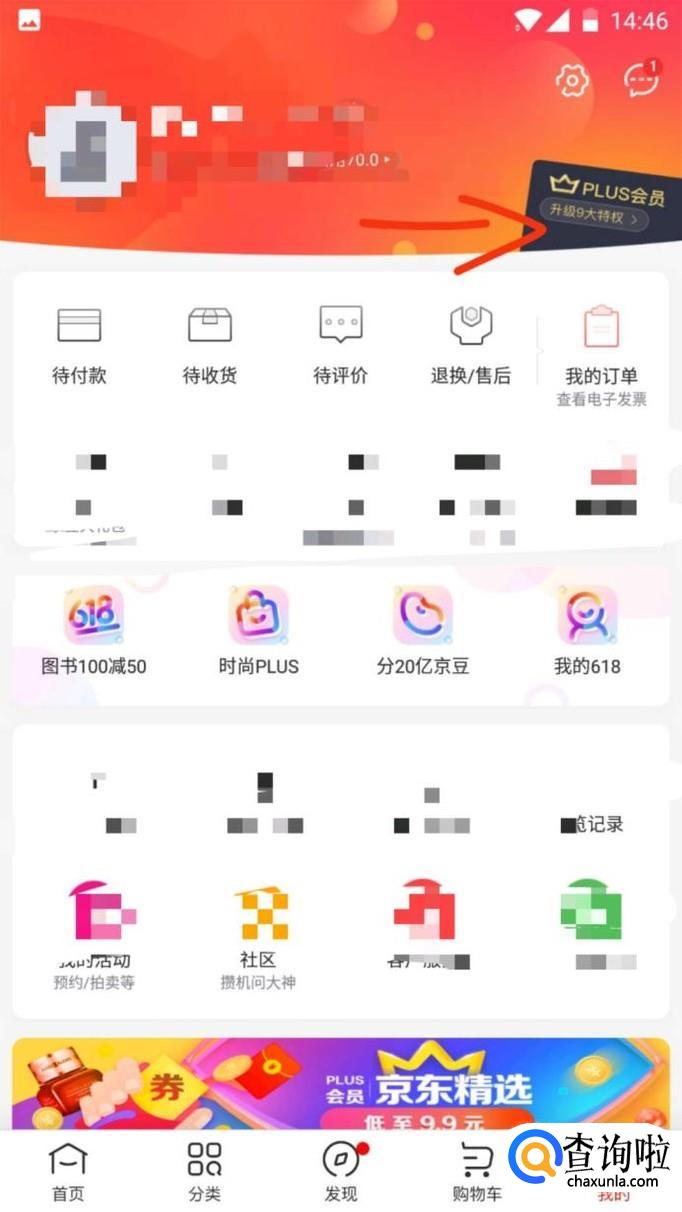
Task: Open 待评价 orders
Action: 340,346
